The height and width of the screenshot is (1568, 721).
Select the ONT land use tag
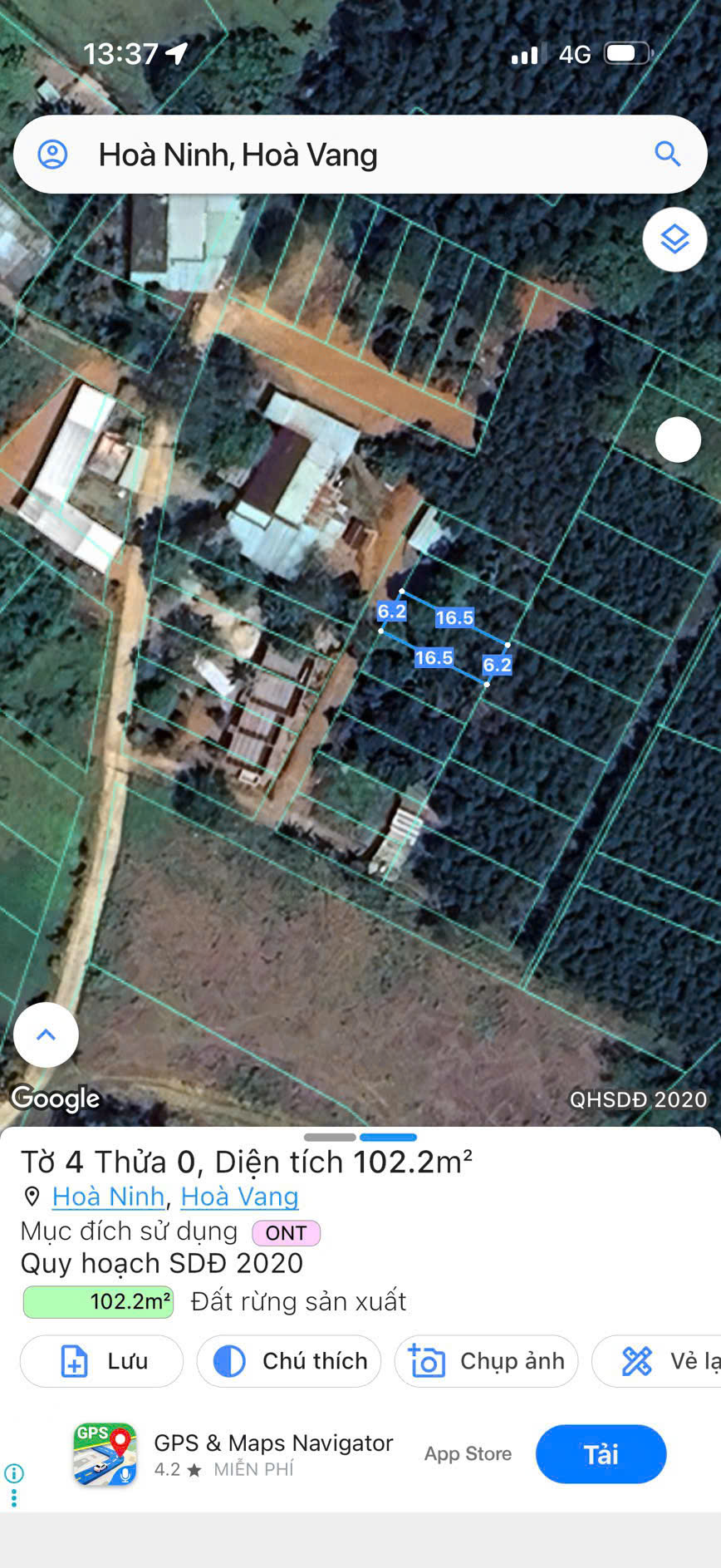pyautogui.click(x=286, y=1233)
